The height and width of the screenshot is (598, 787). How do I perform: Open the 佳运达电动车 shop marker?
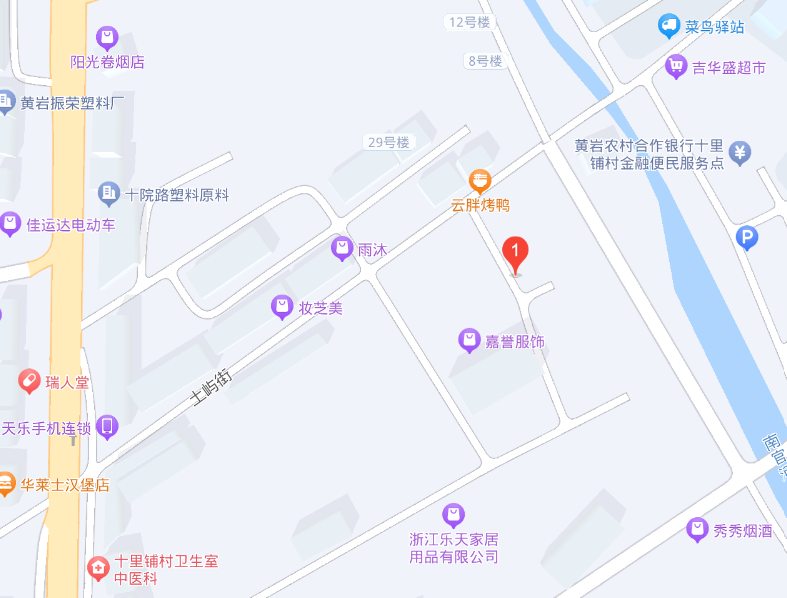click(x=10, y=224)
